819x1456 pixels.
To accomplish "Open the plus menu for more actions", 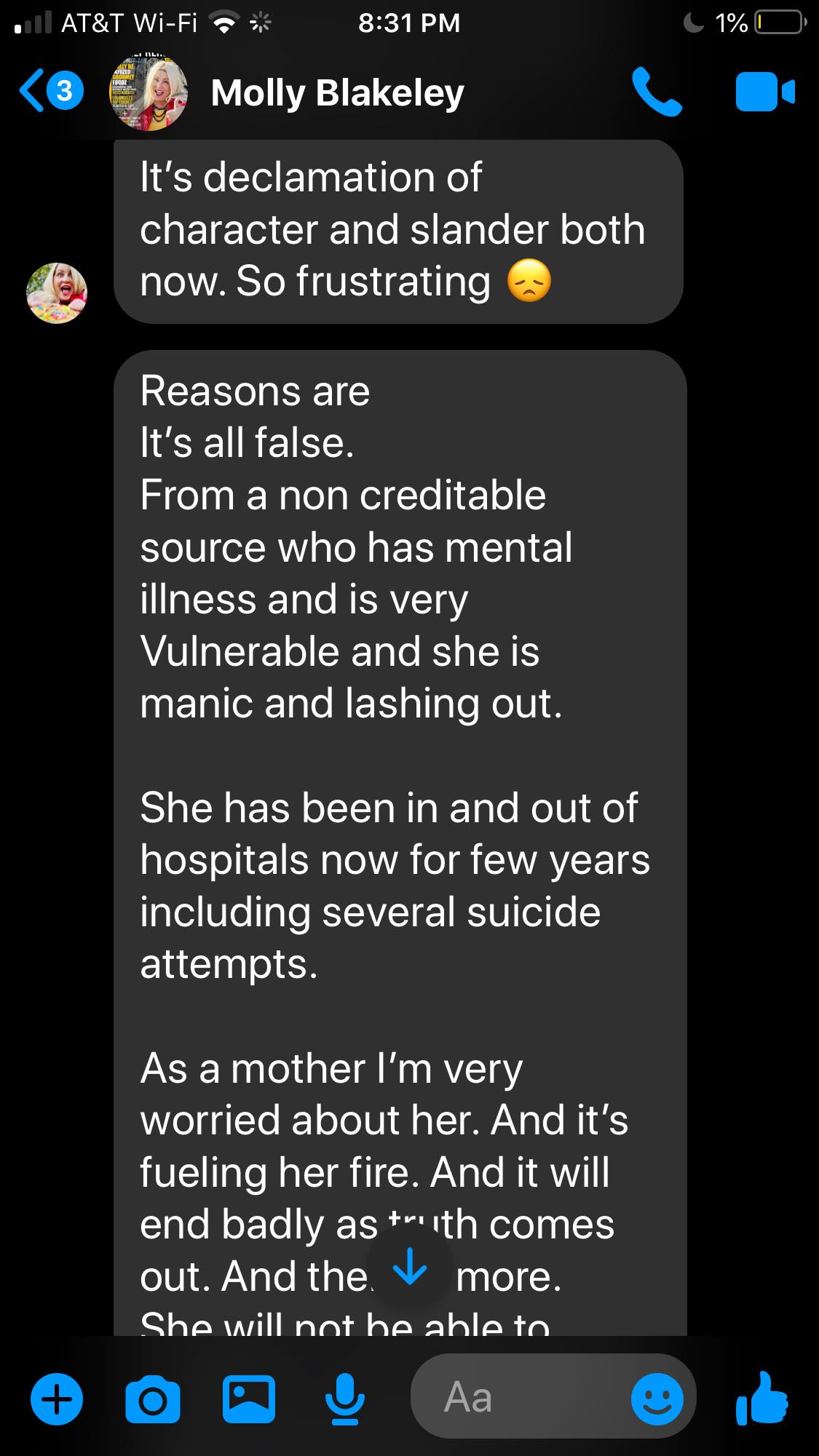I will coord(57,1399).
